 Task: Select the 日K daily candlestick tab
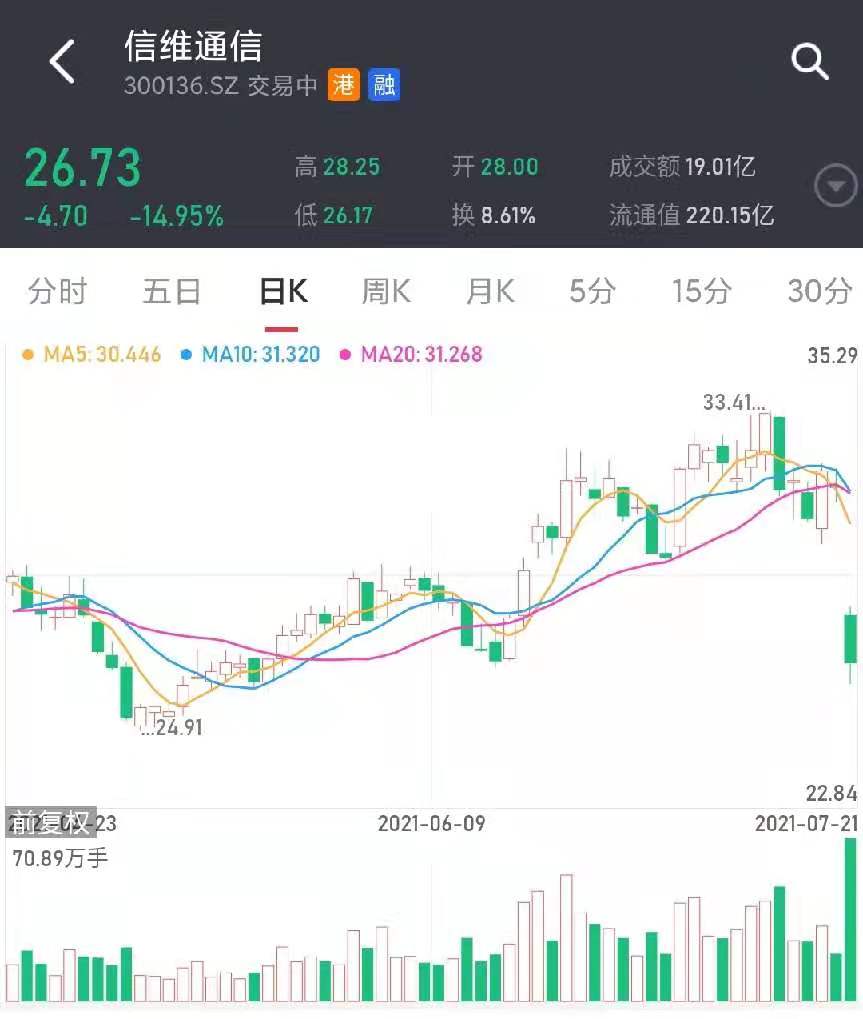tap(282, 291)
